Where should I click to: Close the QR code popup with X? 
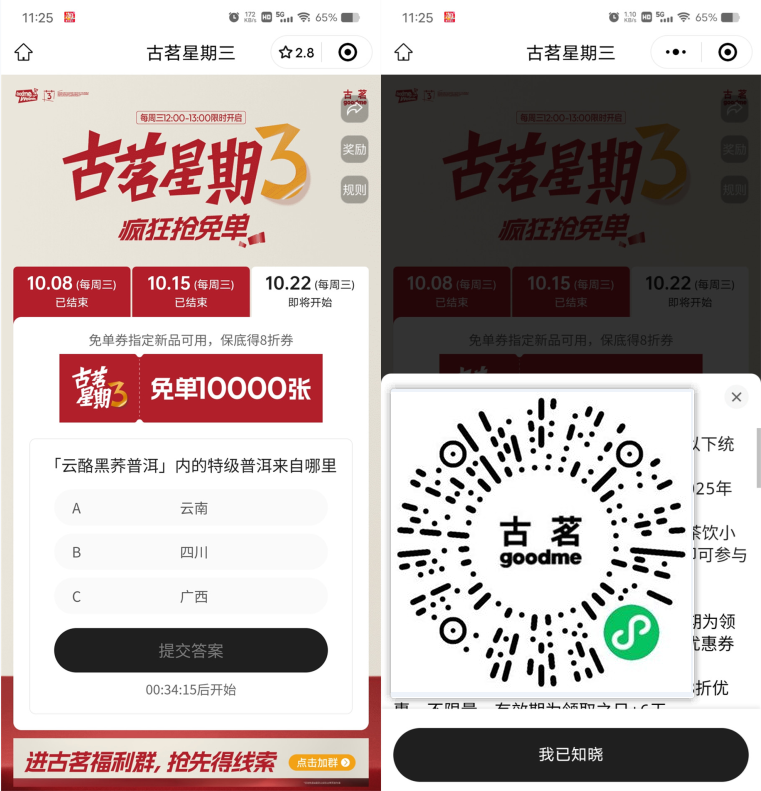[736, 397]
